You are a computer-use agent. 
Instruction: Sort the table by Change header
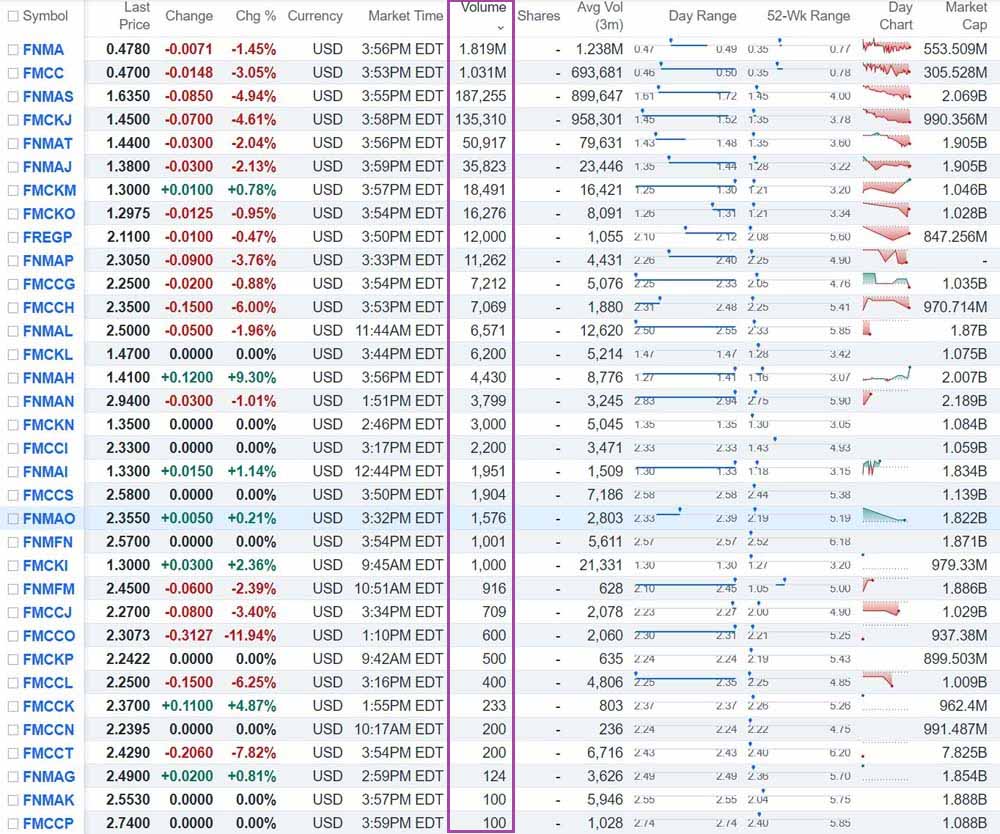189,16
